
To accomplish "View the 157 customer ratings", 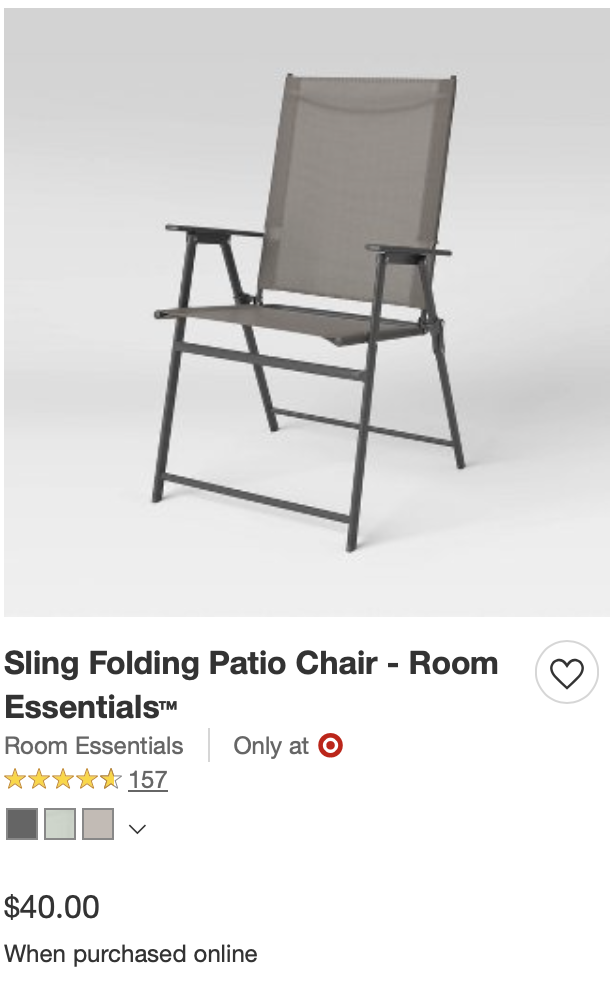I will 148,780.
